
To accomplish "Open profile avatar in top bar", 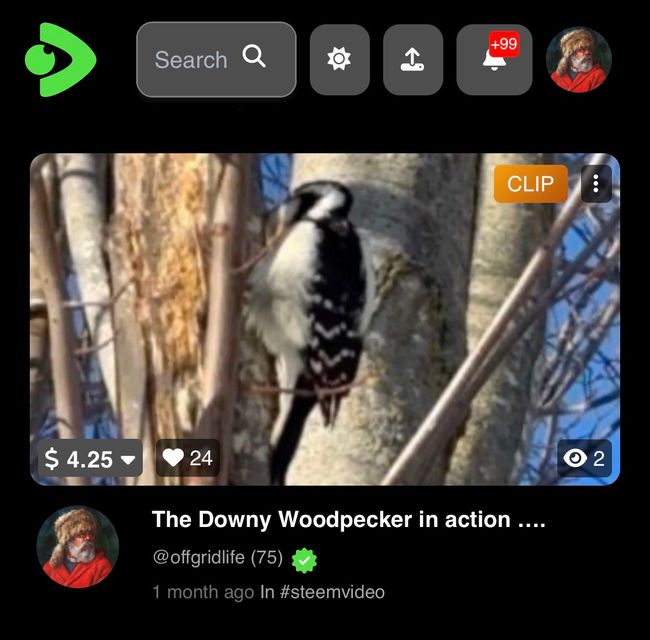I will coord(578,60).
